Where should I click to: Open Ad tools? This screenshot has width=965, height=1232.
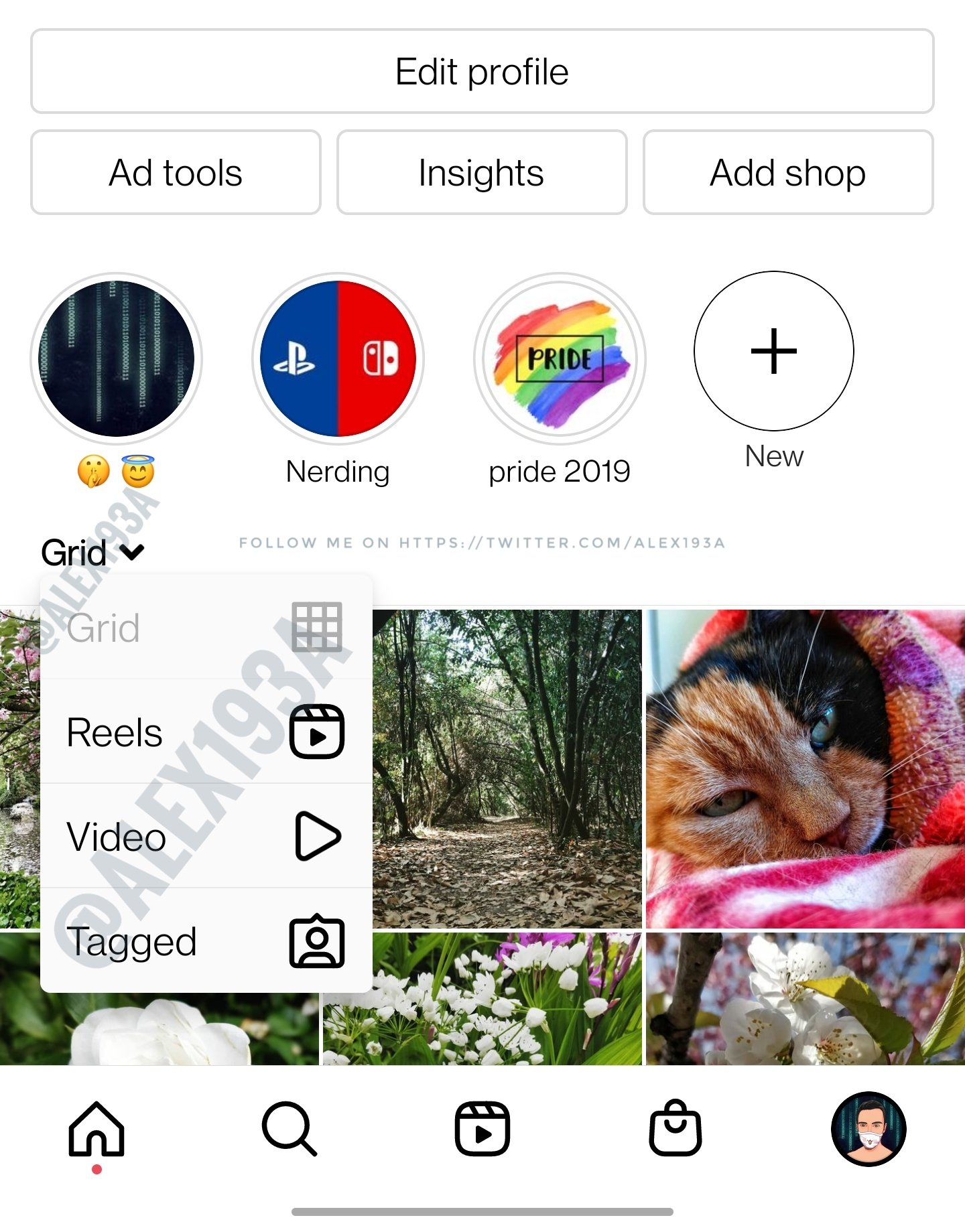pyautogui.click(x=176, y=173)
